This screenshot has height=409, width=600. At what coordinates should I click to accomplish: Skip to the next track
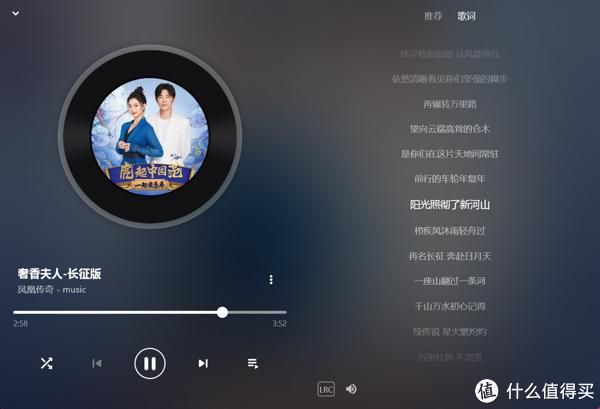coord(203,363)
